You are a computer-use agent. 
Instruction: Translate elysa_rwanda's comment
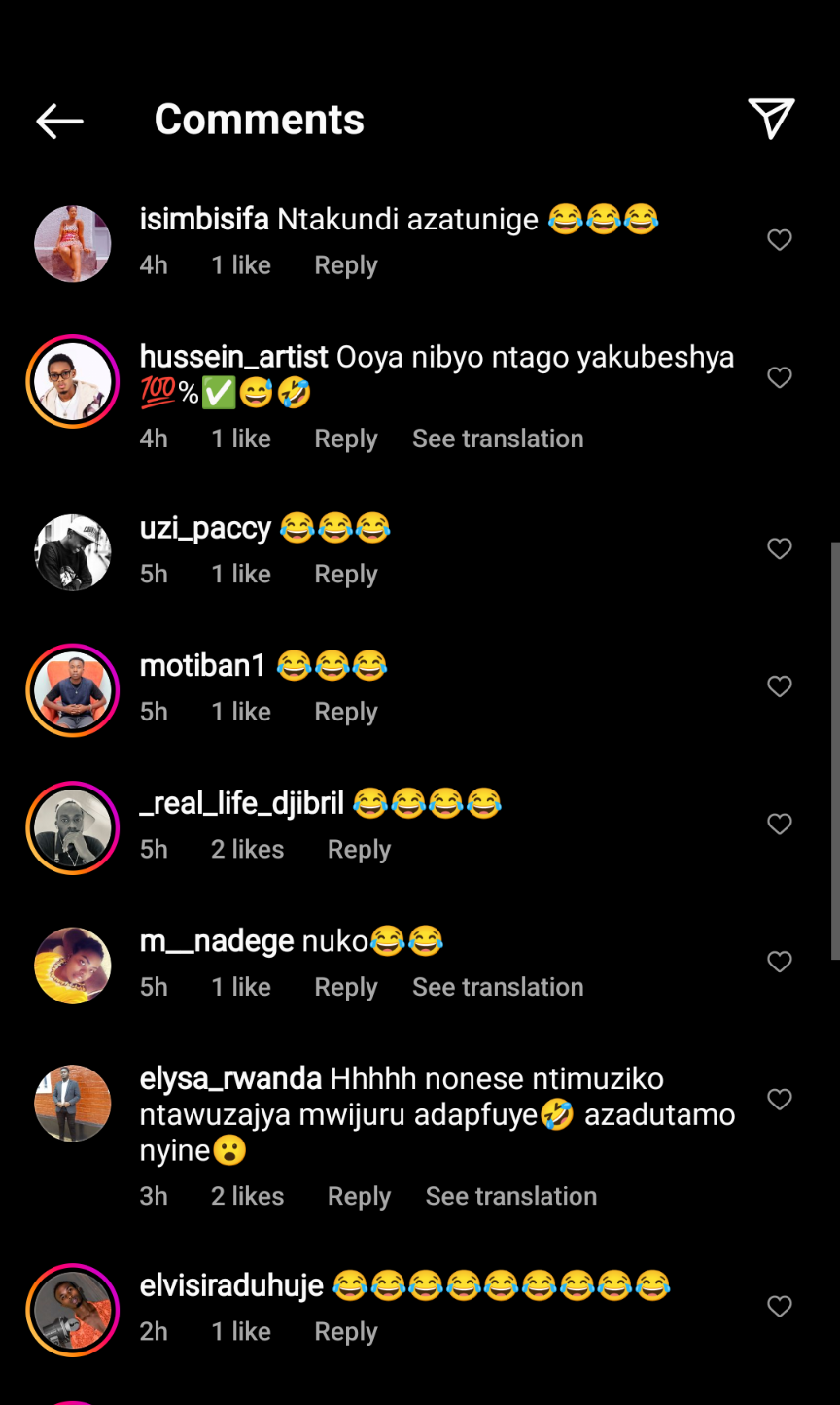tap(510, 1196)
